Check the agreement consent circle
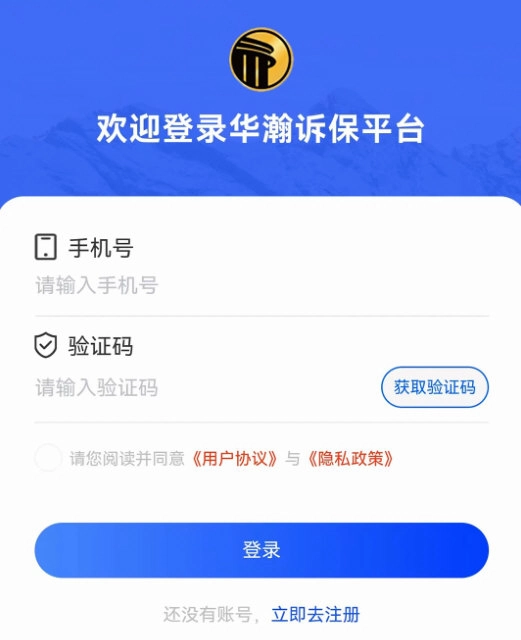 (48, 458)
